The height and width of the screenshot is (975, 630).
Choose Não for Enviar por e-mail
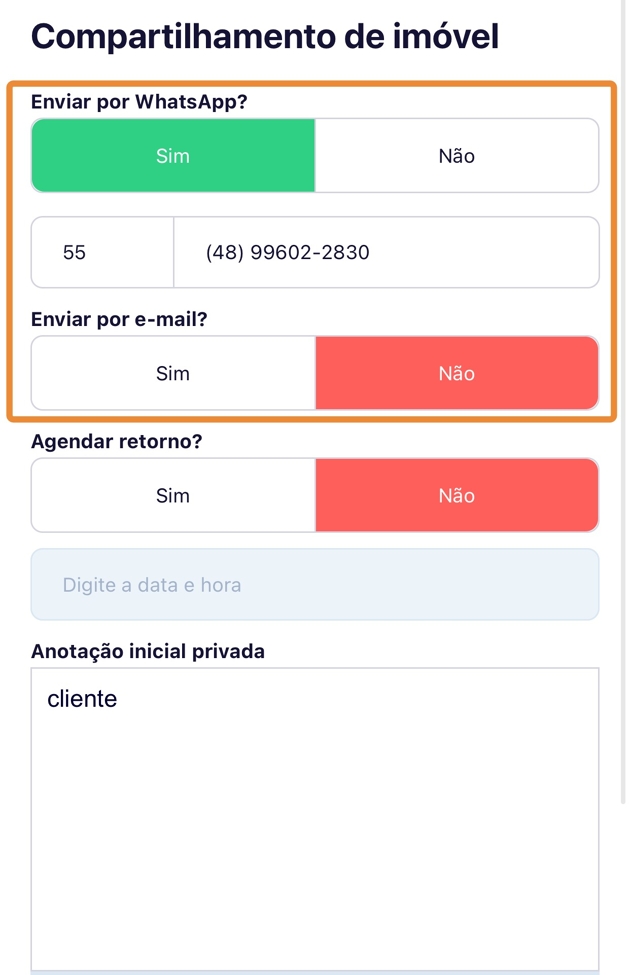[x=456, y=374]
